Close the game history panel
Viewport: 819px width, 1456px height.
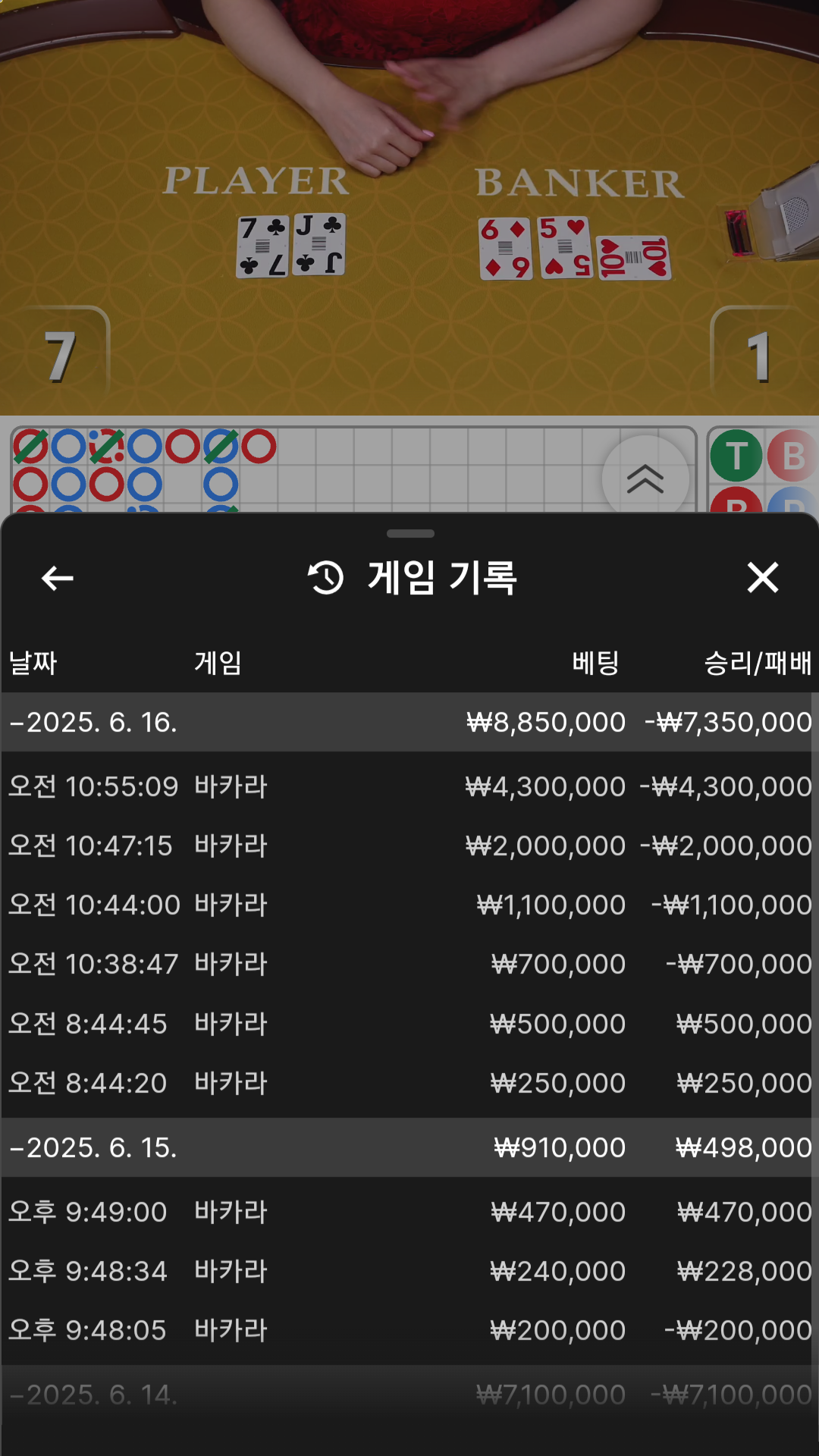point(762,578)
